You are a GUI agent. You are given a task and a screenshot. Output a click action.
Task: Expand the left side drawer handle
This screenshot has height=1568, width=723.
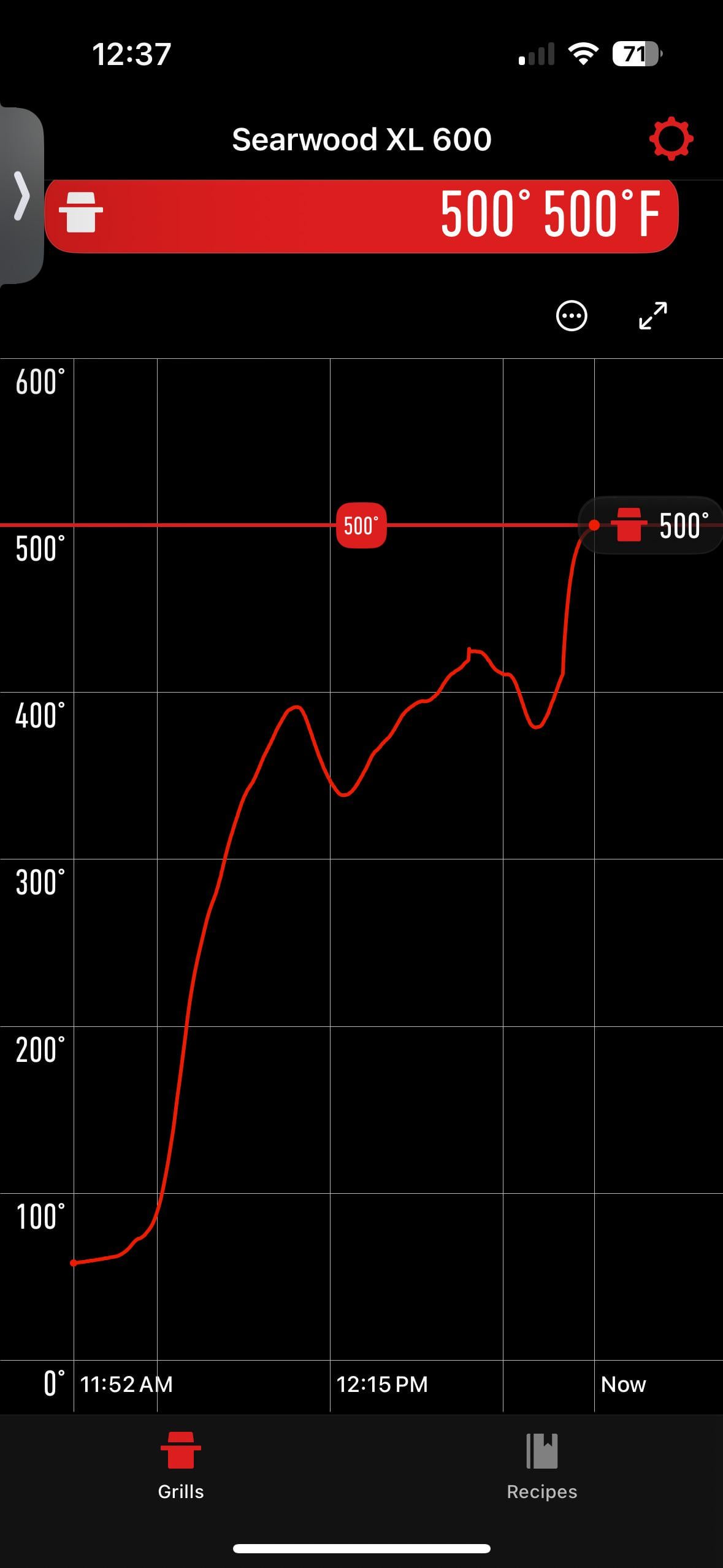[x=21, y=196]
